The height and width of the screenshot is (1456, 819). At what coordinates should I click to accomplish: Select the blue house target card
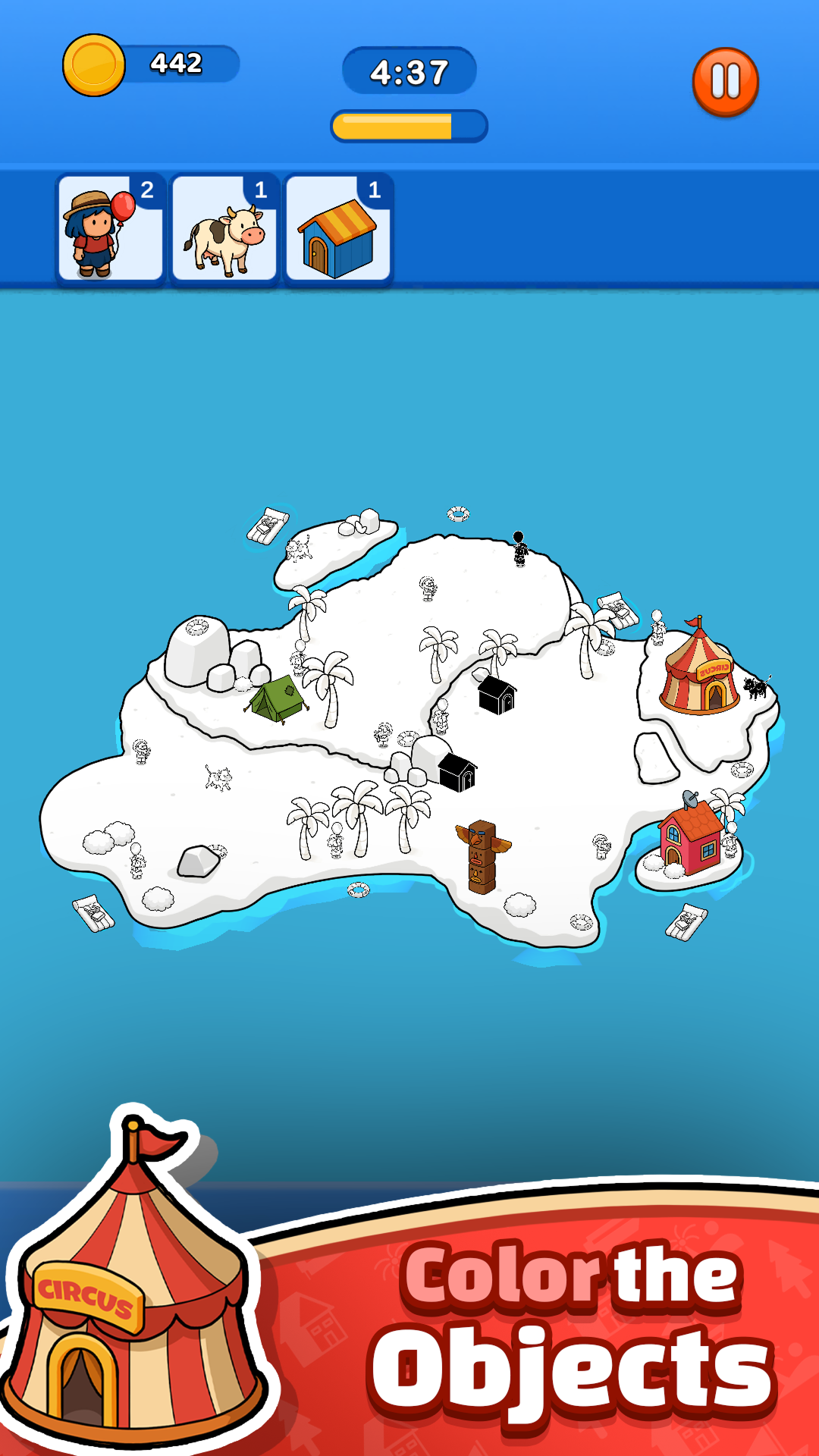click(x=338, y=228)
